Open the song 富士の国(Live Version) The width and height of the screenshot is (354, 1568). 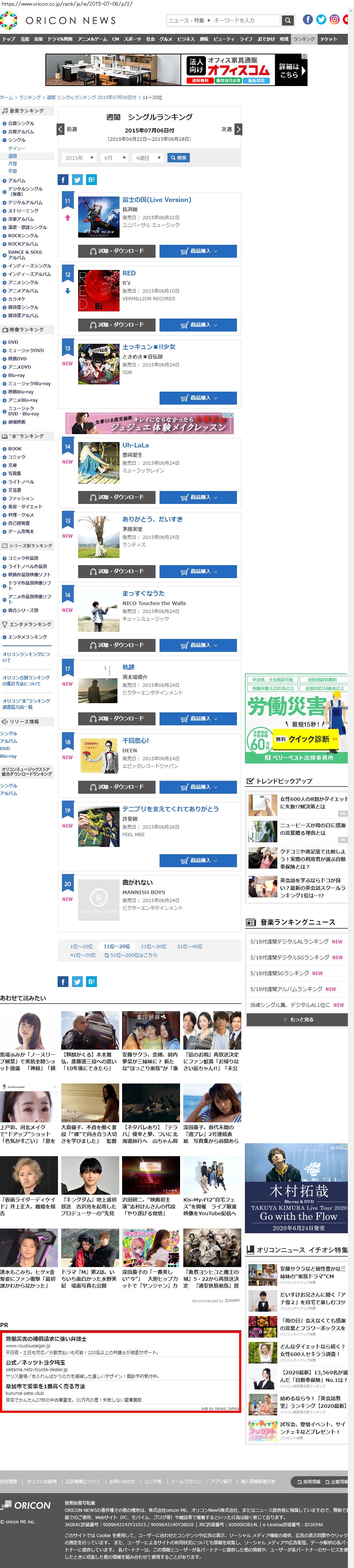coord(157,200)
